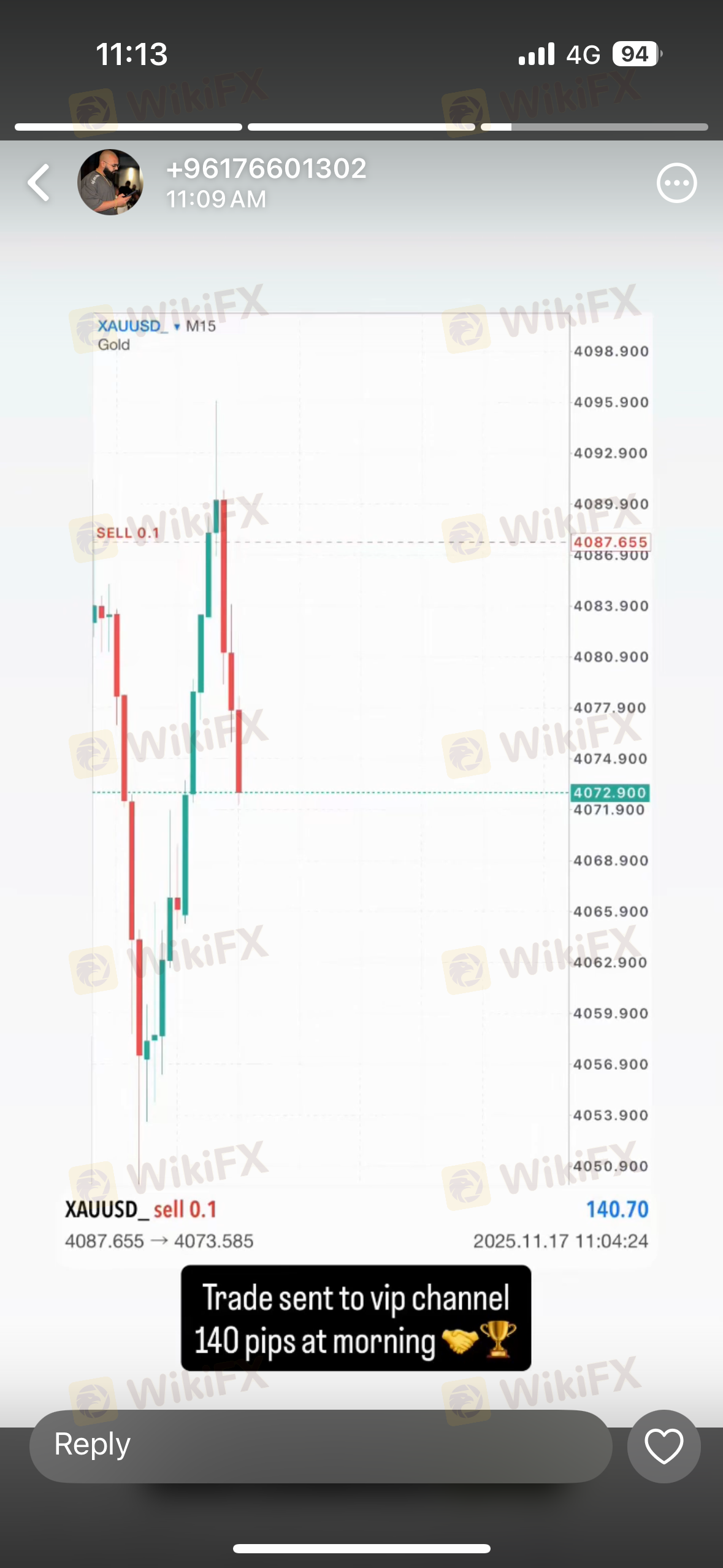Go back using the left arrow
The image size is (723, 1568).
point(39,182)
